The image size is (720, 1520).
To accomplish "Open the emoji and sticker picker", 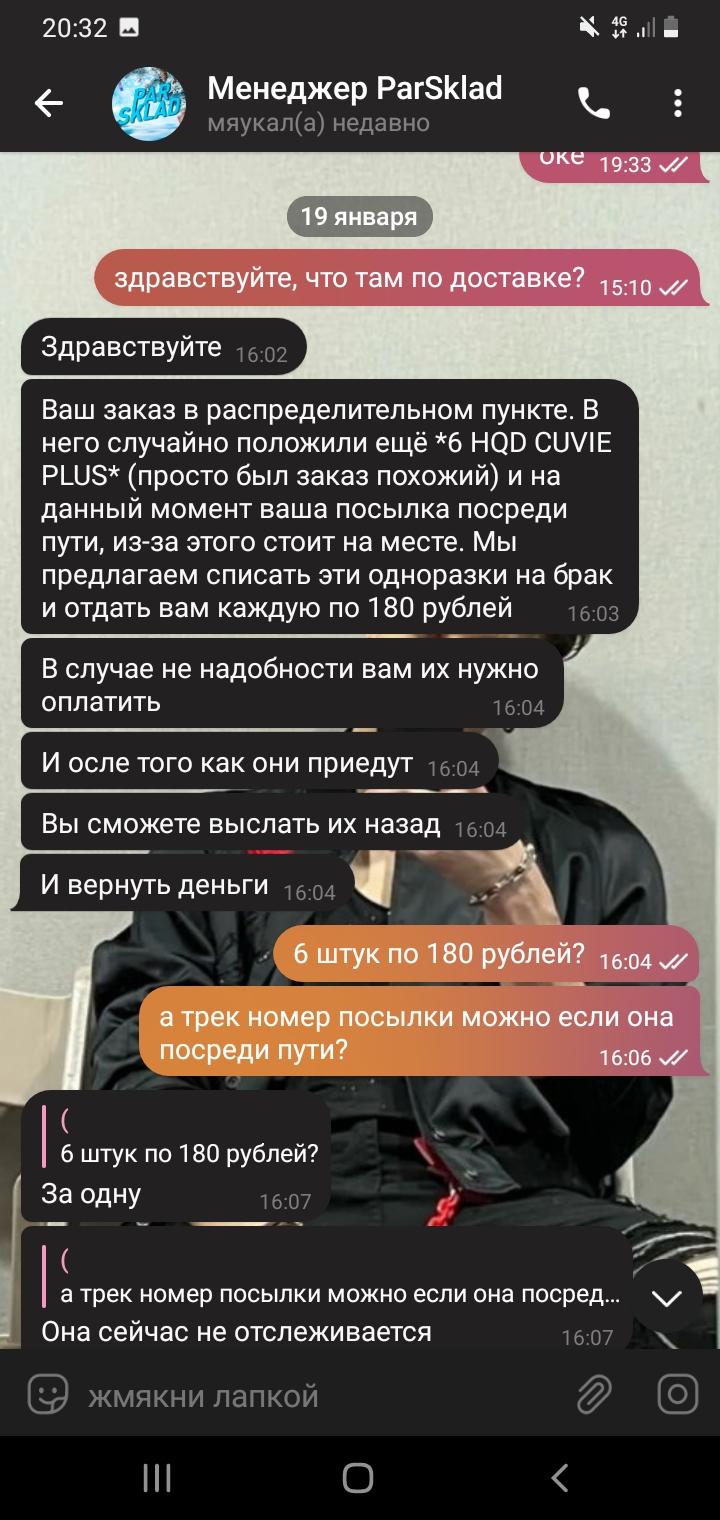I will pos(47,1394).
